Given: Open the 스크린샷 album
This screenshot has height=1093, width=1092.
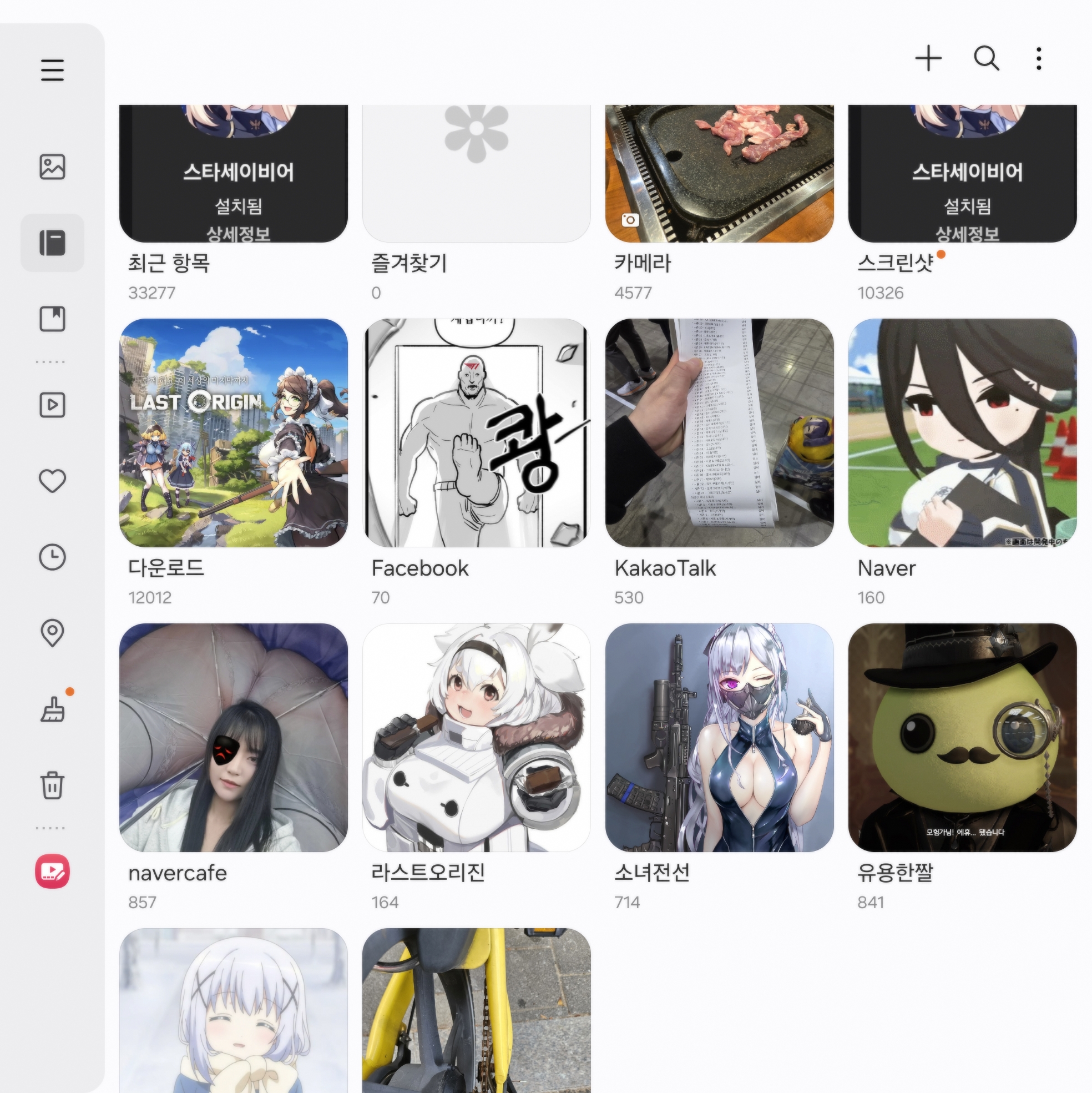Looking at the screenshot, I should [x=962, y=175].
